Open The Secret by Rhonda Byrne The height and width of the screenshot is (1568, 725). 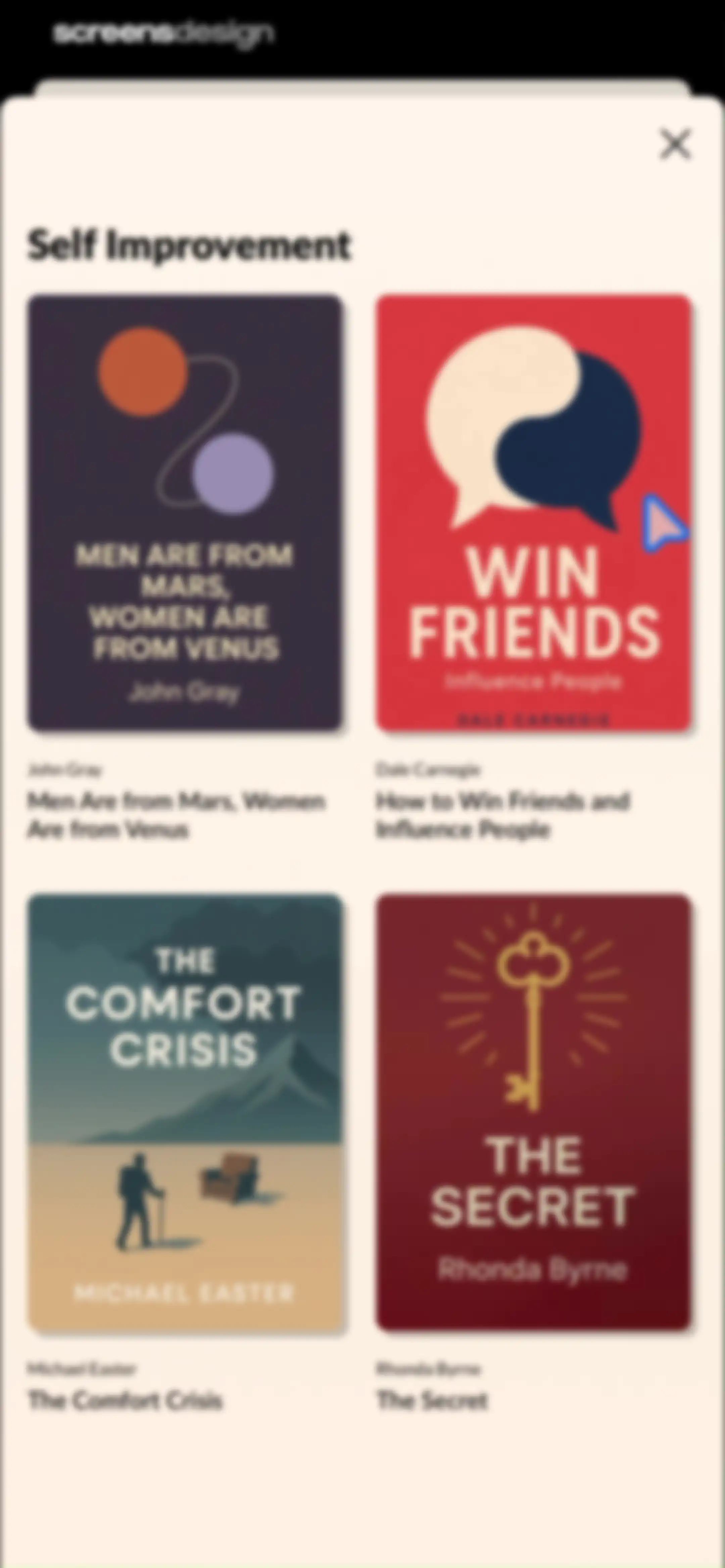tap(533, 1113)
